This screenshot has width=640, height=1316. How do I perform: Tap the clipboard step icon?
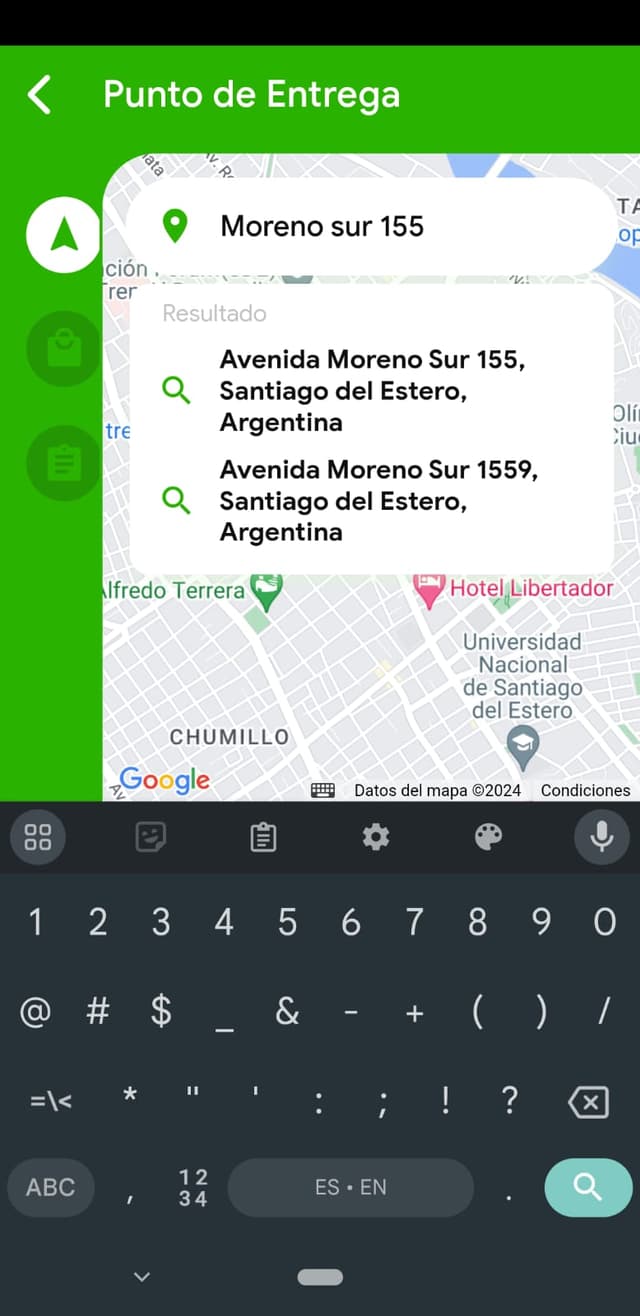[x=64, y=463]
